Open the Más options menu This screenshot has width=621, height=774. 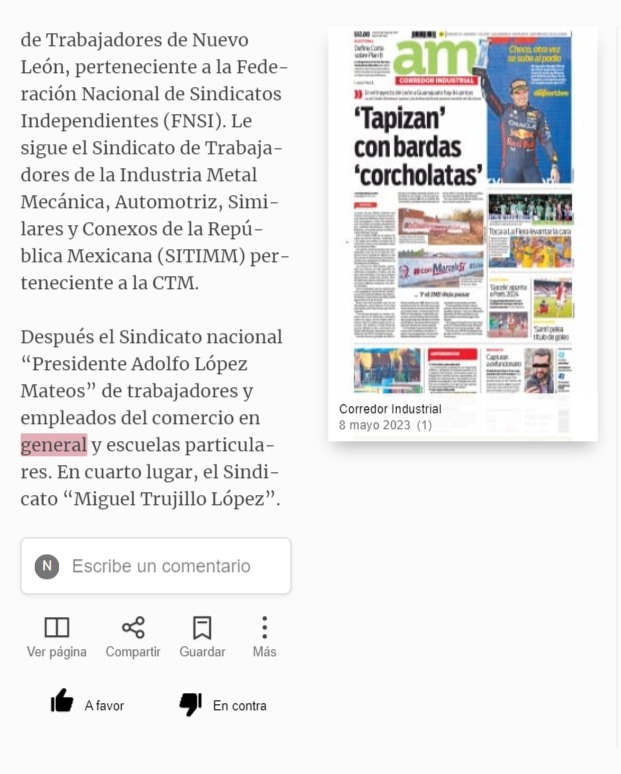coord(265,637)
